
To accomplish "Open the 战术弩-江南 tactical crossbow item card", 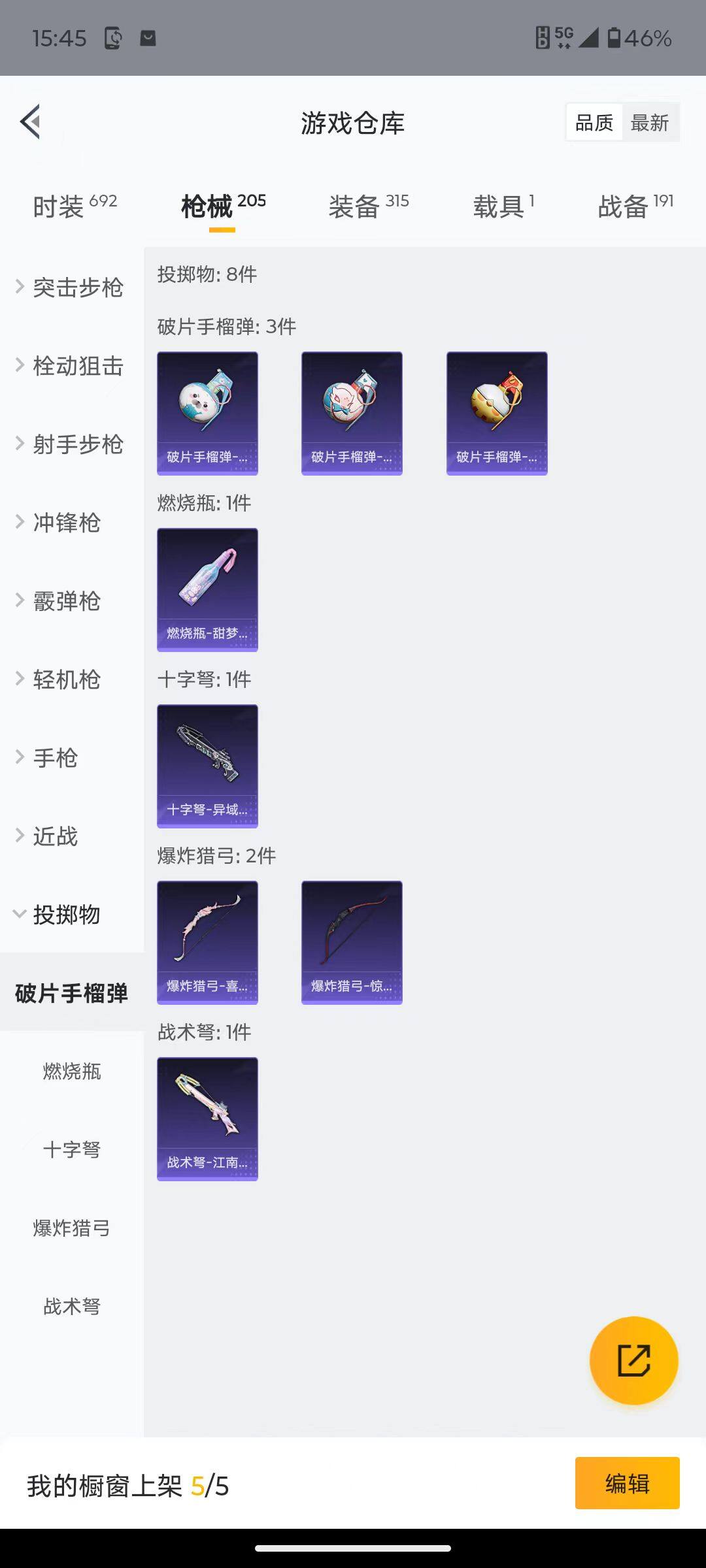I will (207, 1118).
